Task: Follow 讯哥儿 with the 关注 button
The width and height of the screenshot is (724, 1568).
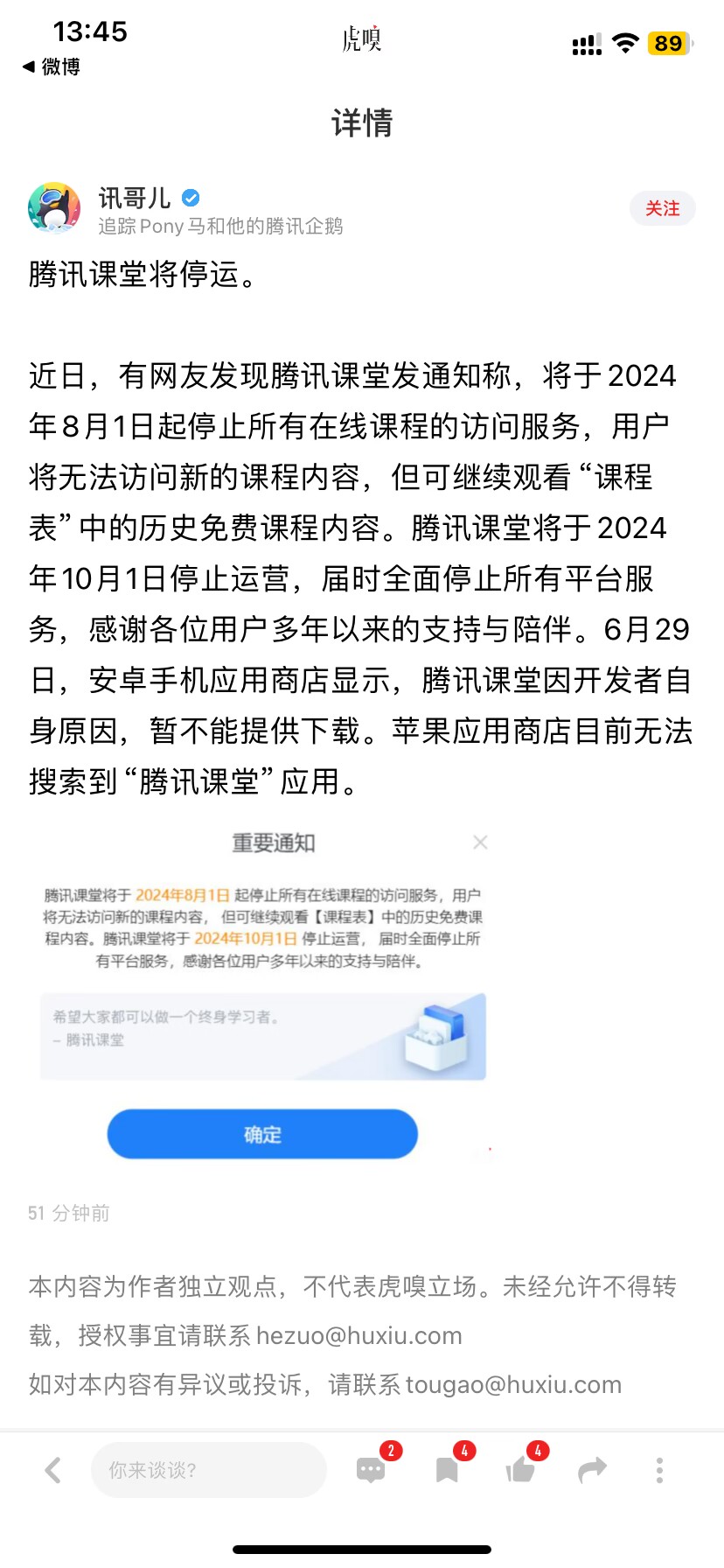Action: tap(662, 208)
